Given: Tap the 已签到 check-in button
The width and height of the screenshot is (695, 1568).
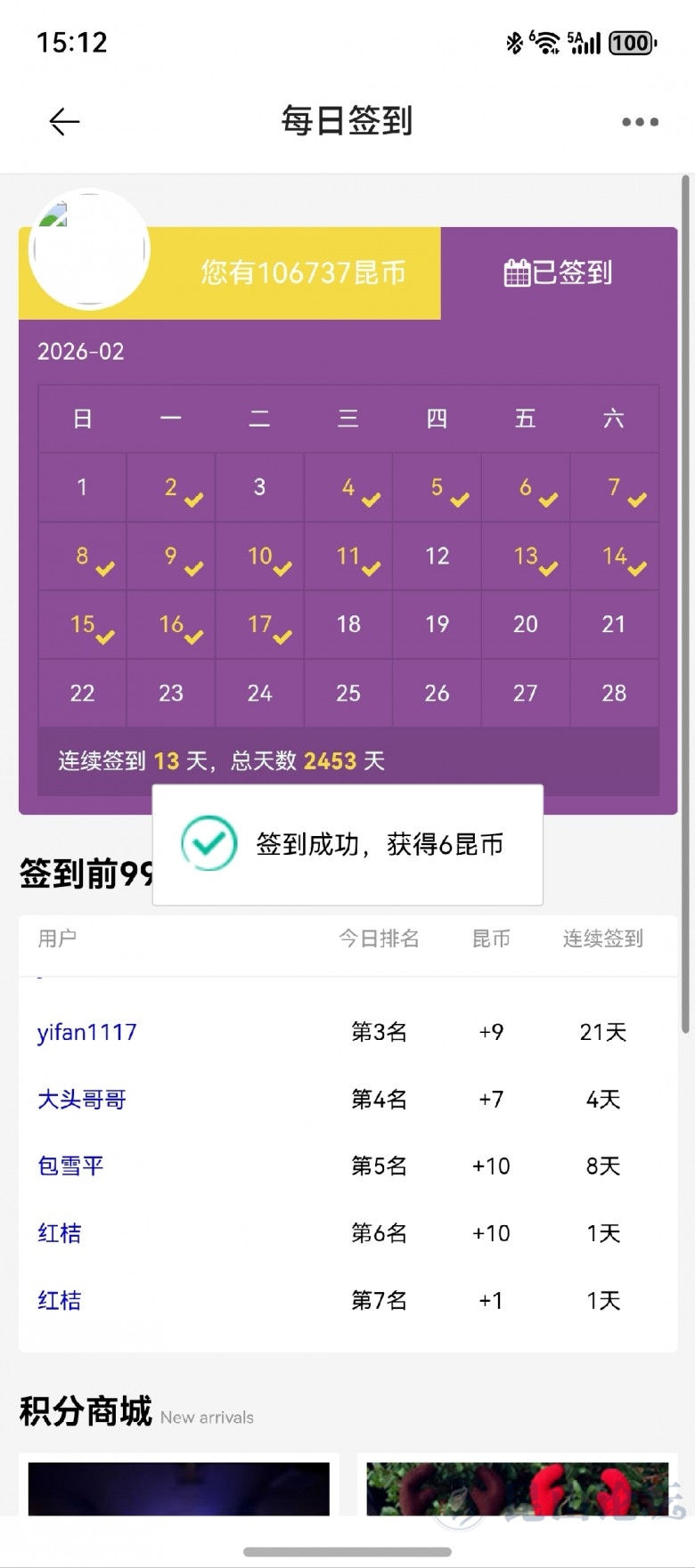Looking at the screenshot, I should click(x=559, y=272).
